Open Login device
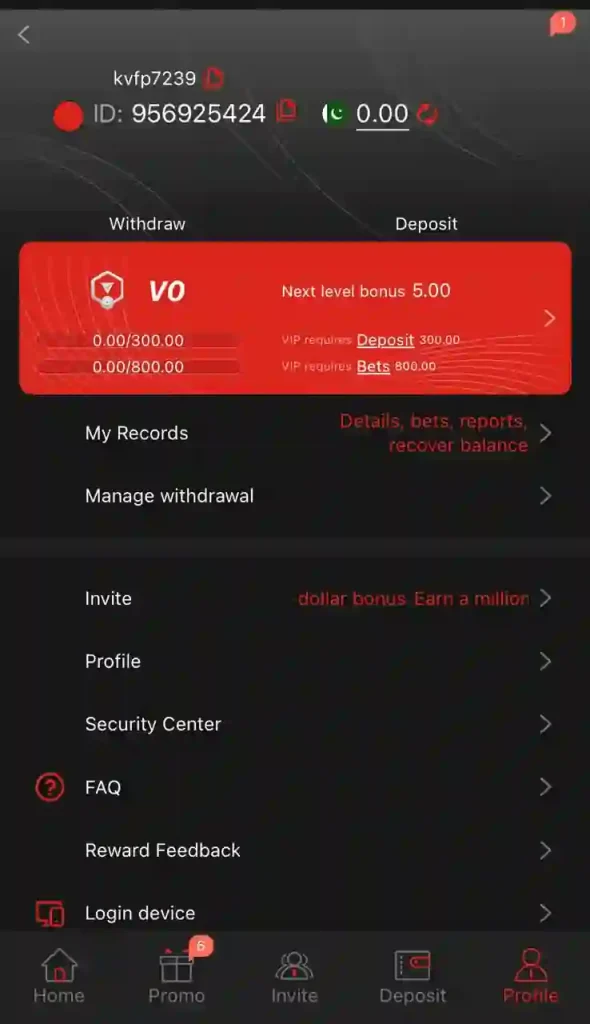The width and height of the screenshot is (590, 1024). (295, 912)
